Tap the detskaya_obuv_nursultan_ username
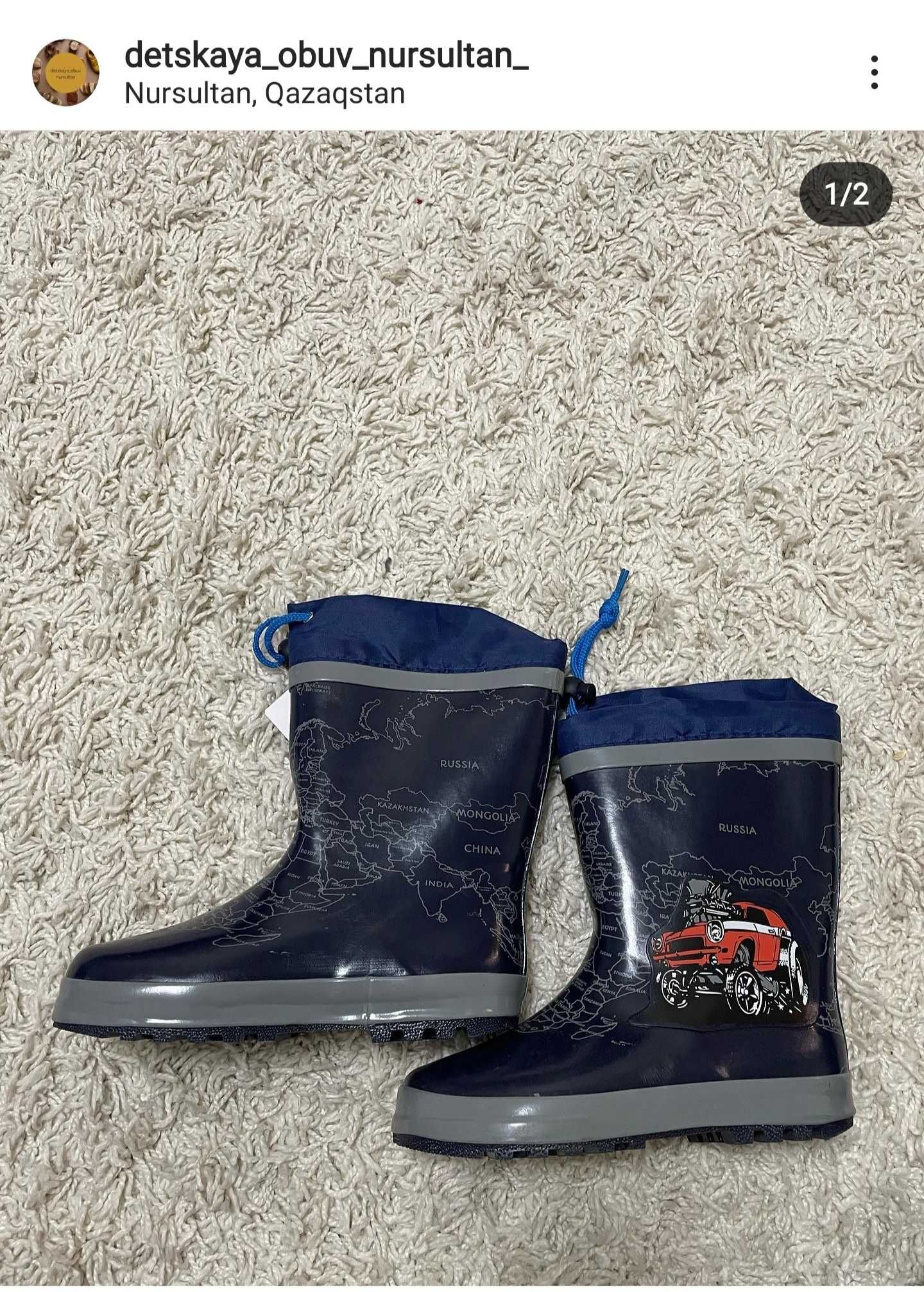Image resolution: width=924 pixels, height=1292 pixels. 327,56
